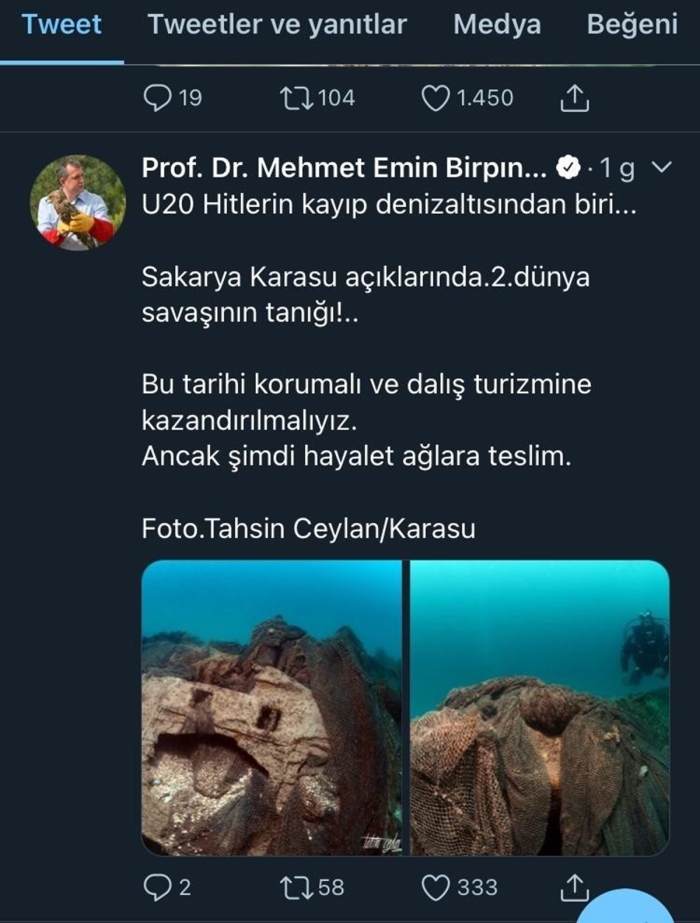Open Mehmet Emin Birpınar's profile photo

click(77, 203)
